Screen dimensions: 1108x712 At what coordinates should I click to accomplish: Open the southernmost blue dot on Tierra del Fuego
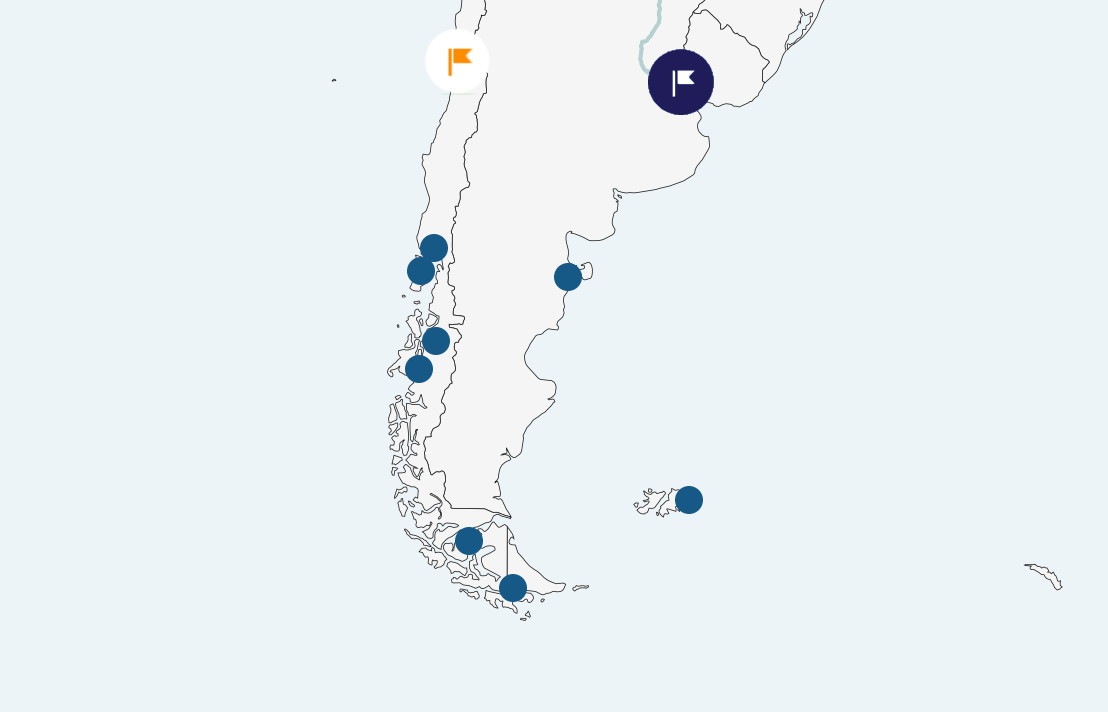tap(513, 588)
